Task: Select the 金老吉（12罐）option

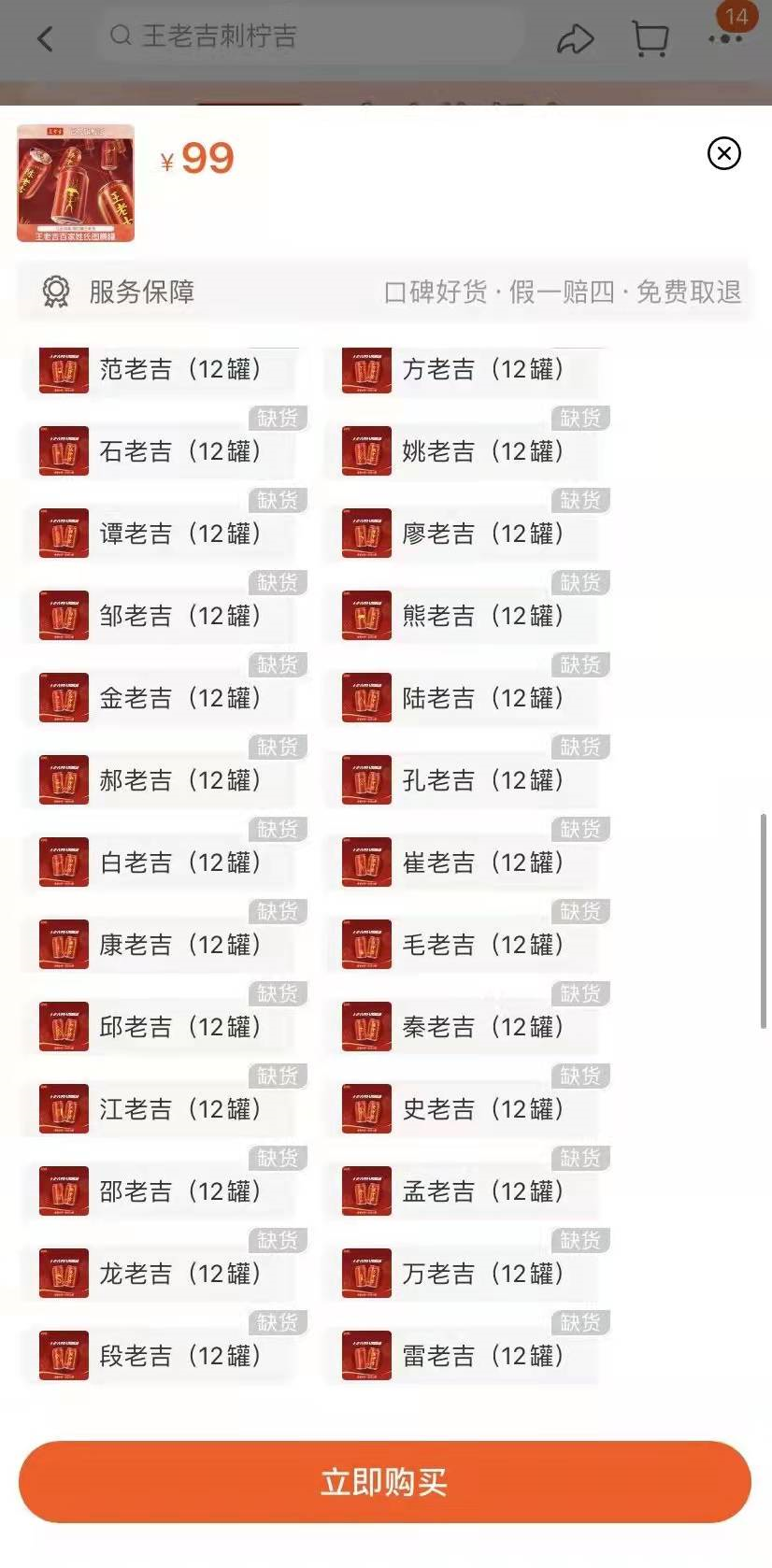Action: [x=159, y=699]
